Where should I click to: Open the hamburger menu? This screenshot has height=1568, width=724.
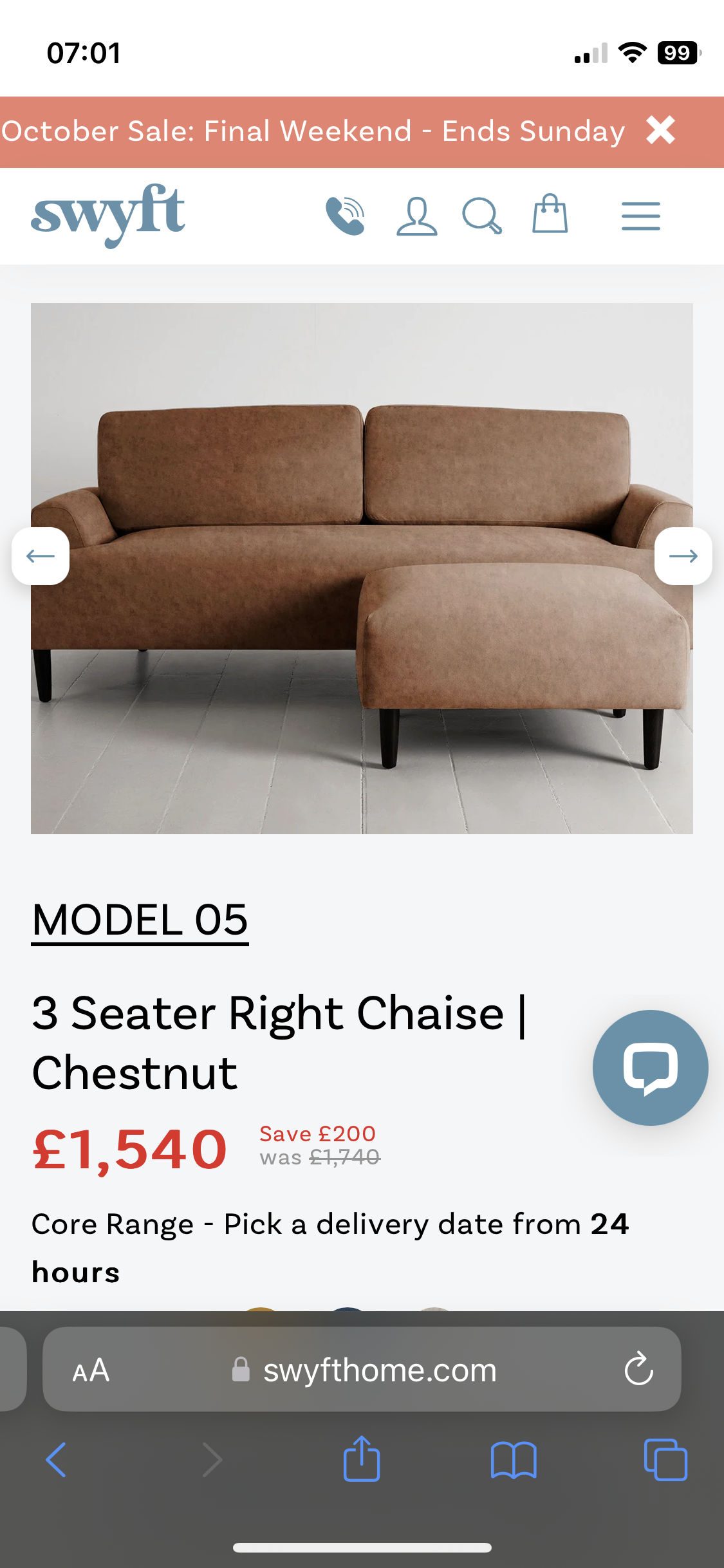pyautogui.click(x=640, y=216)
